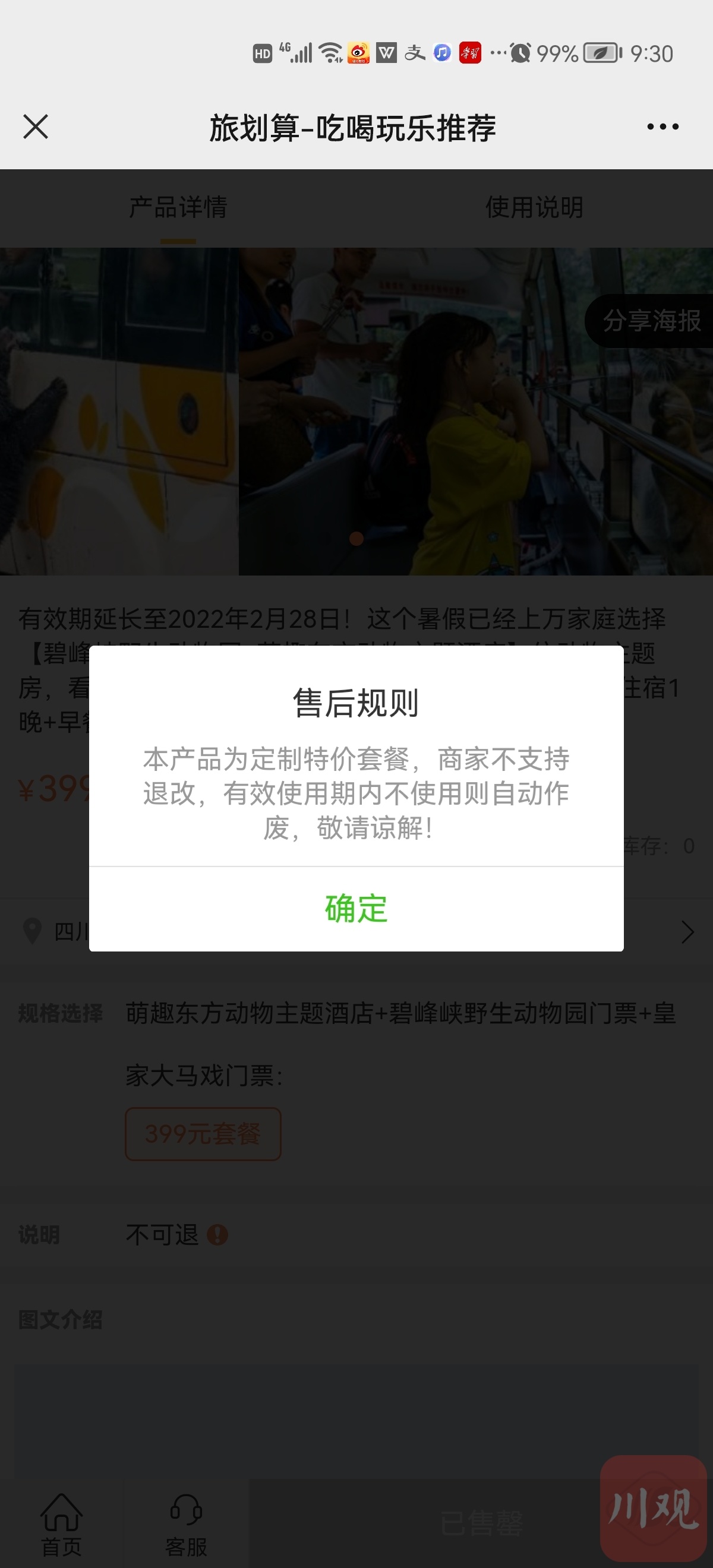713x1568 pixels.
Task: Open the location row chevron
Action: (687, 932)
